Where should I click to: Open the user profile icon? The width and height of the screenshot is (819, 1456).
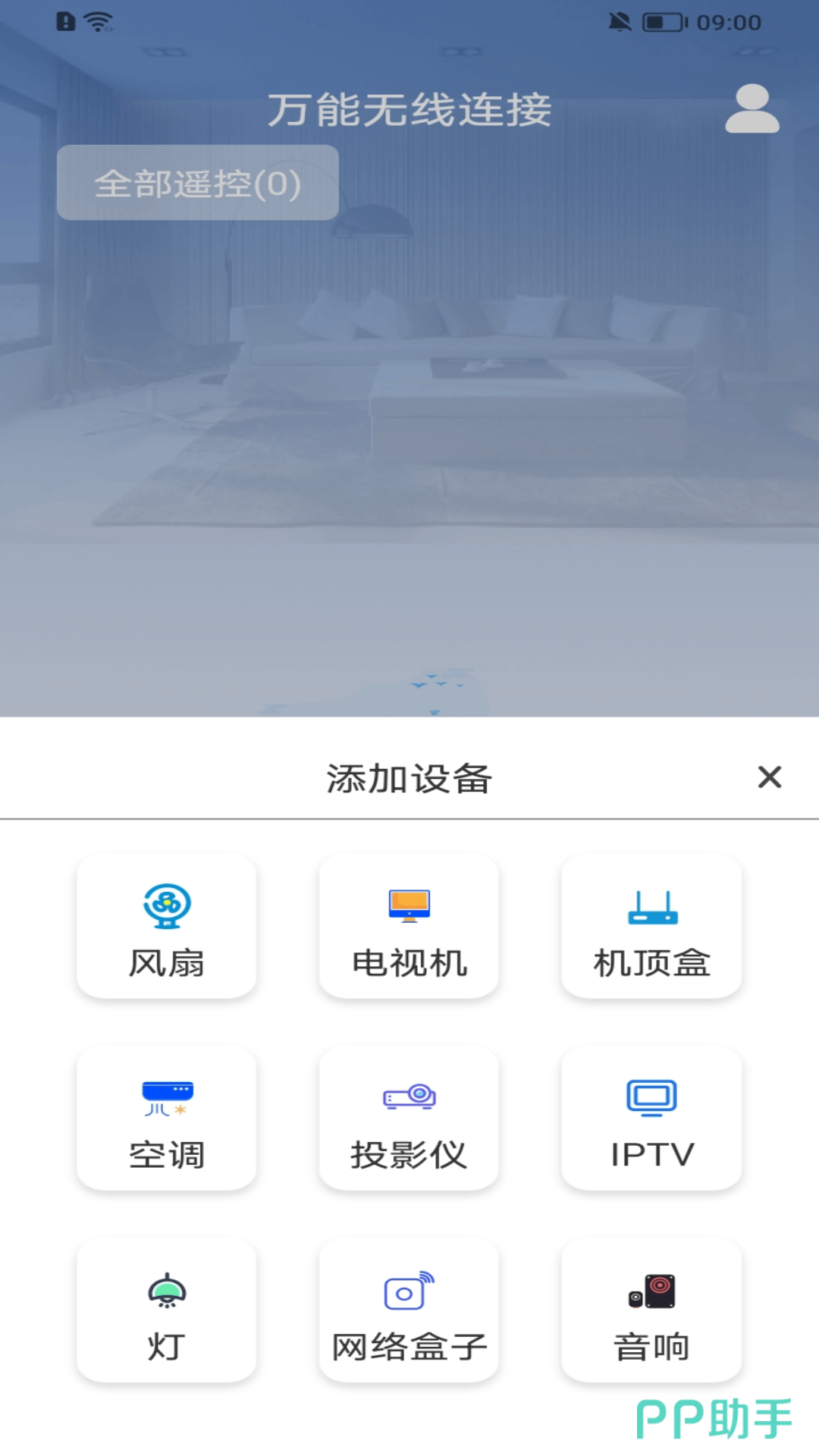pos(752,109)
